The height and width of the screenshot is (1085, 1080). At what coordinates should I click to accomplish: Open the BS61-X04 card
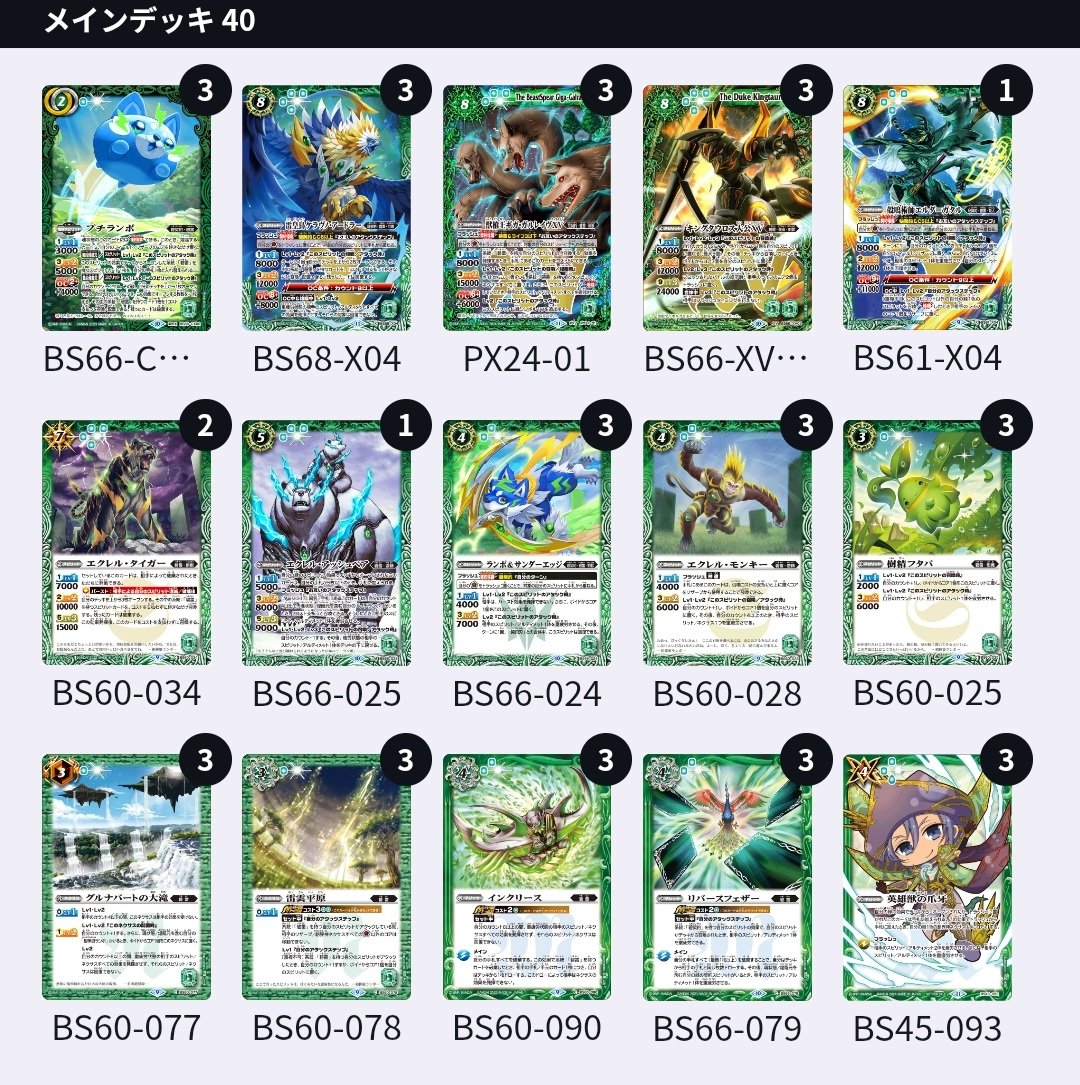tap(927, 208)
